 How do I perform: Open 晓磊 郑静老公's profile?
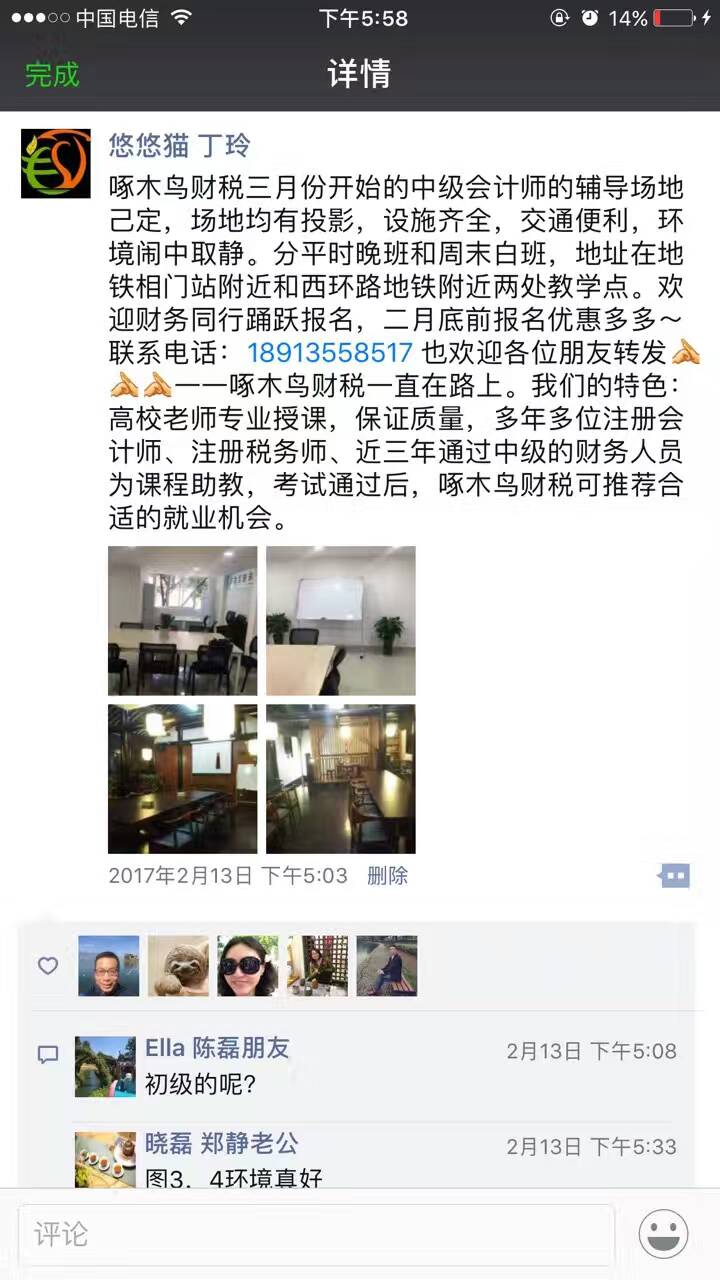click(221, 1144)
